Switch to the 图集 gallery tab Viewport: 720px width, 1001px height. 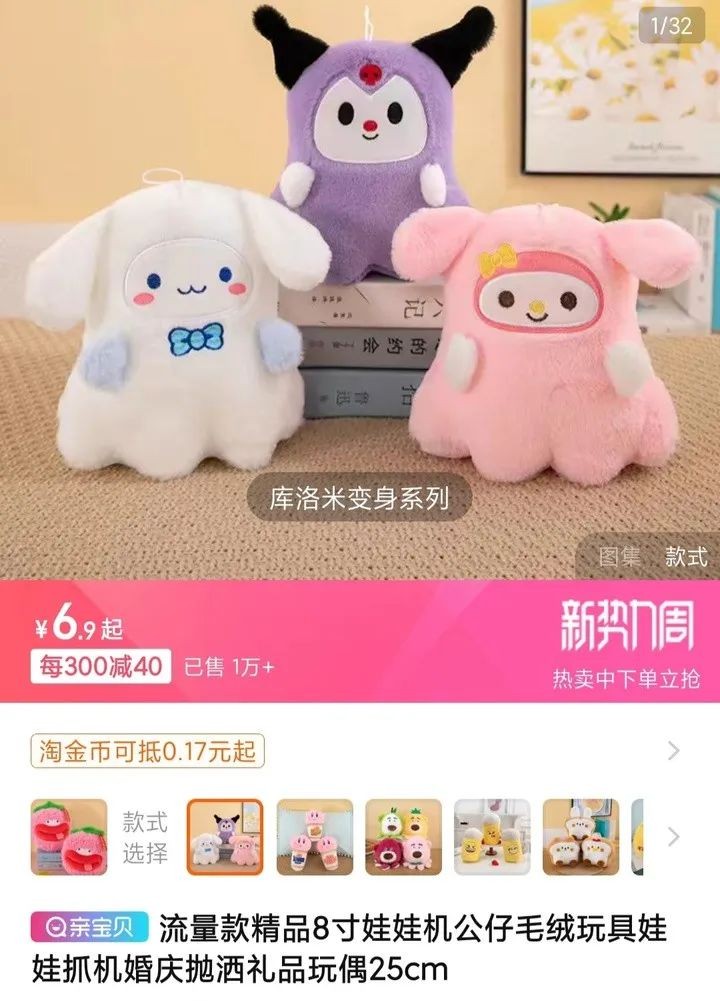[620, 556]
